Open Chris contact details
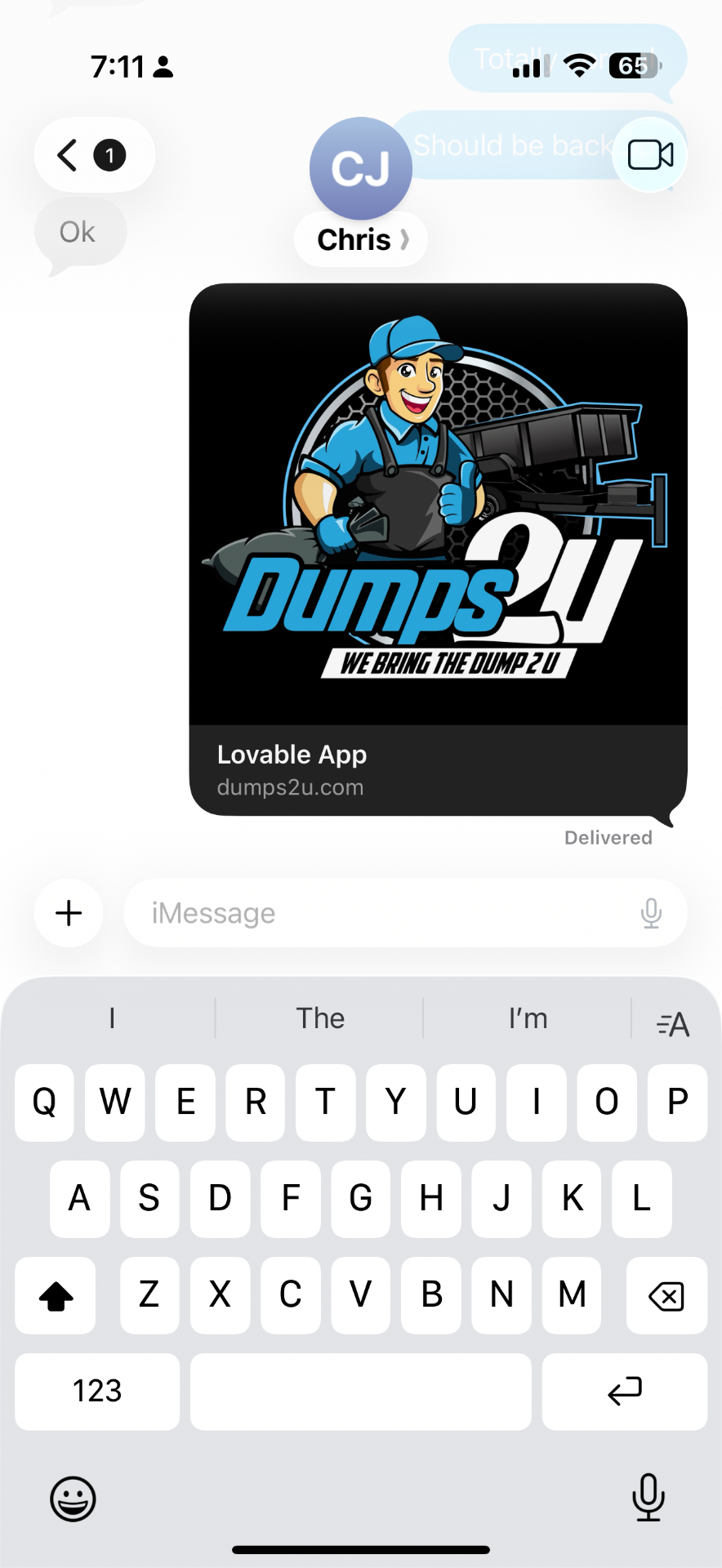Screen dimensions: 722x1568 tap(361, 239)
